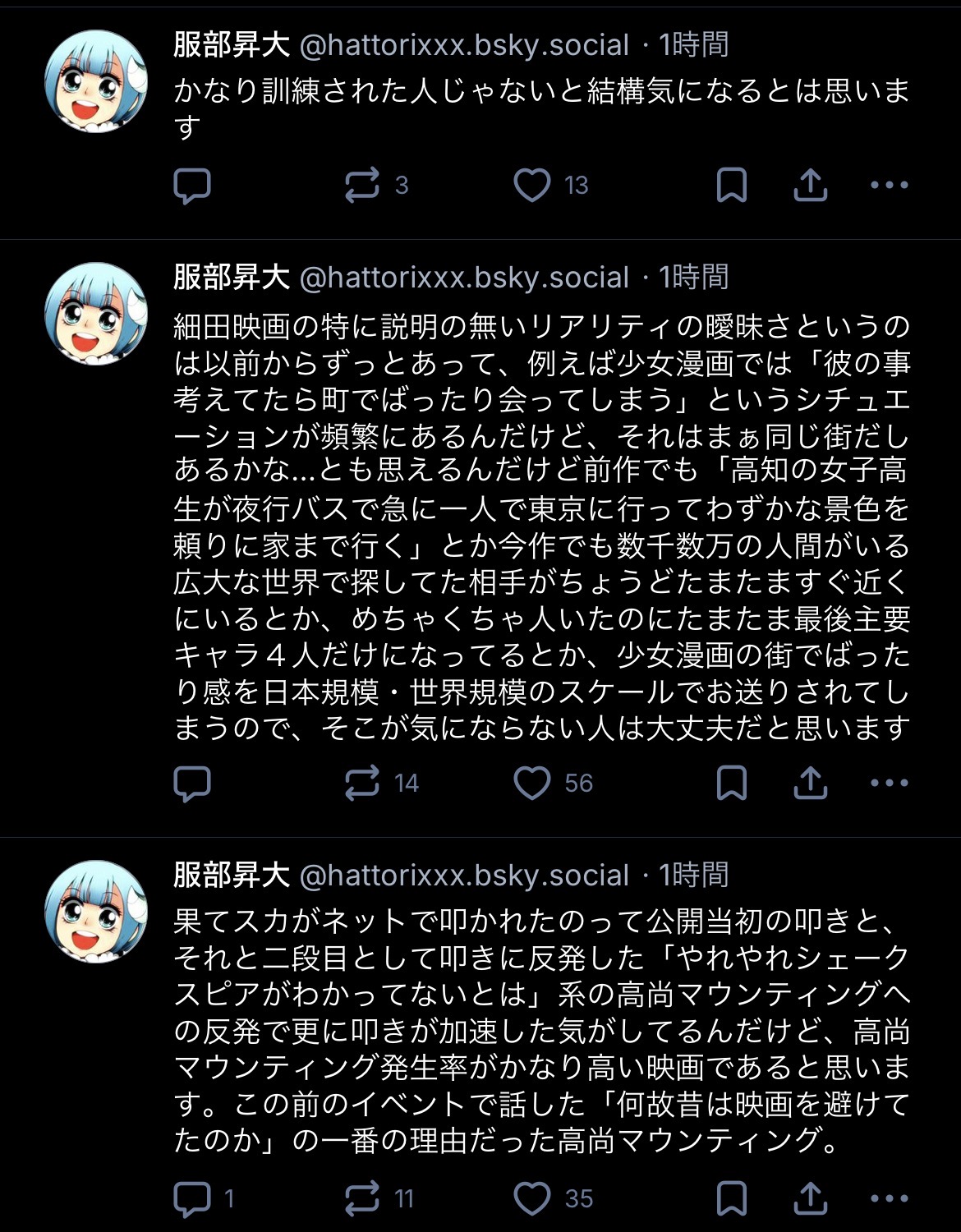The height and width of the screenshot is (1232, 961).
Task: Open more options on the 細田映画 post
Action: click(x=889, y=784)
